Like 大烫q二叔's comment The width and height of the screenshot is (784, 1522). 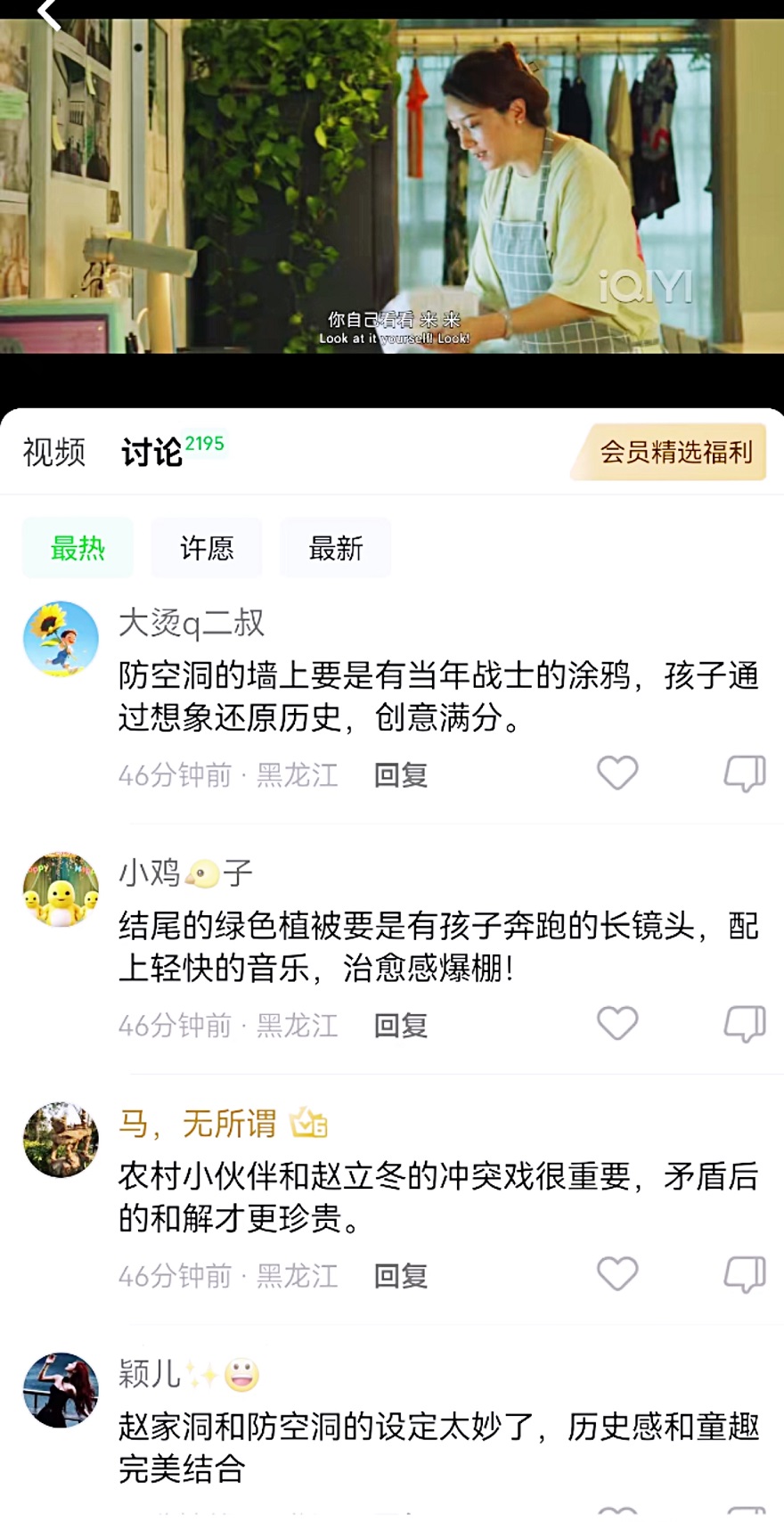point(617,773)
